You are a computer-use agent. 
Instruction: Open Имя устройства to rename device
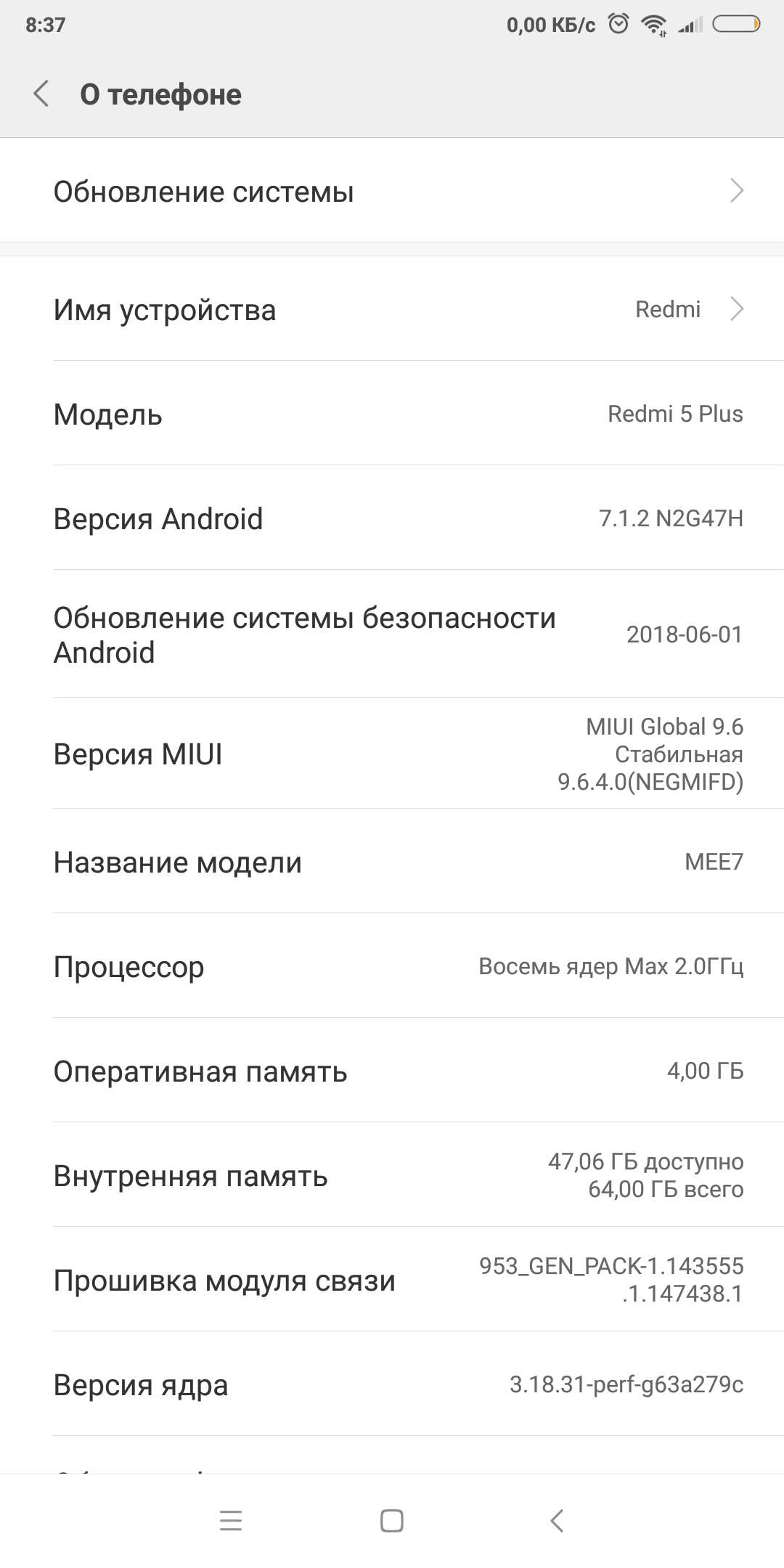pos(392,310)
